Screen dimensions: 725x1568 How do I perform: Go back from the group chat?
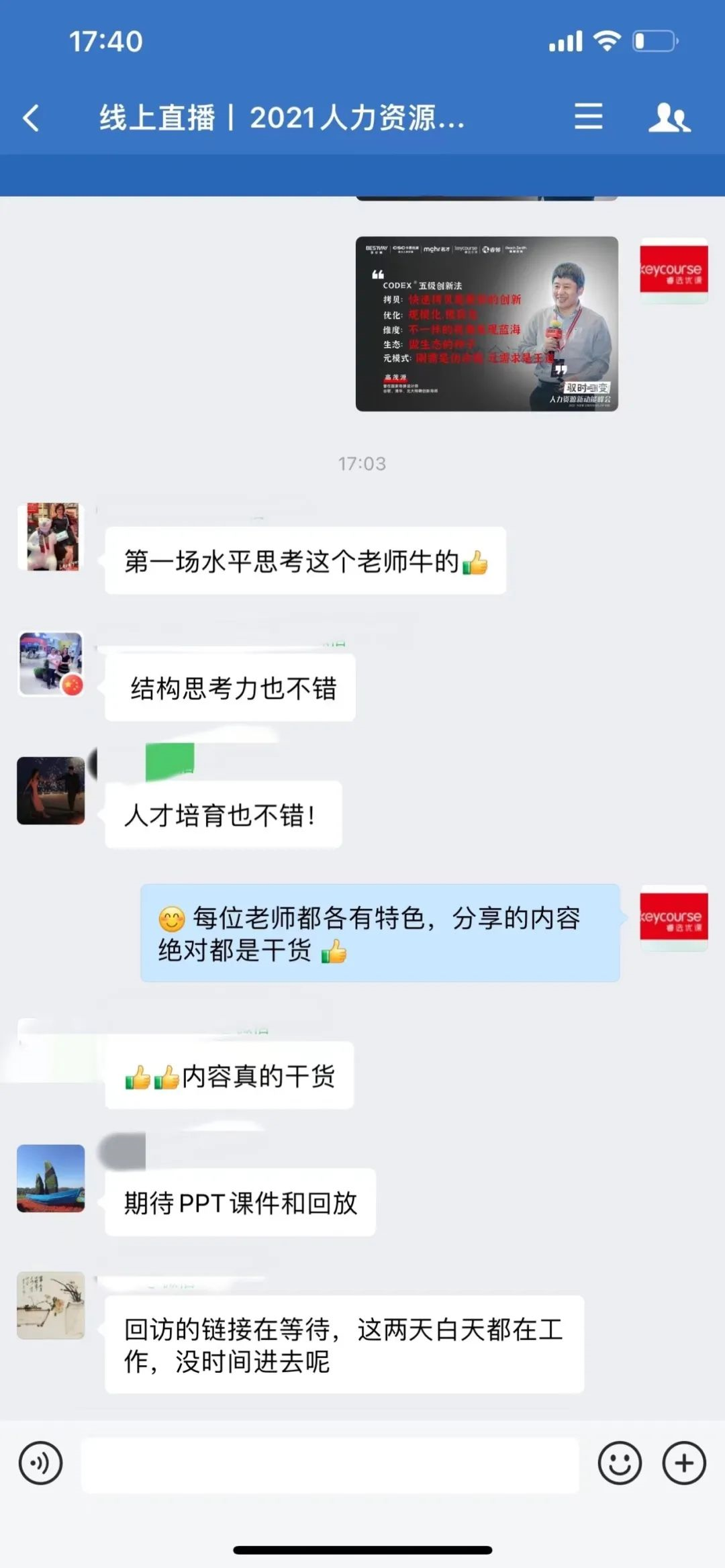(32, 118)
